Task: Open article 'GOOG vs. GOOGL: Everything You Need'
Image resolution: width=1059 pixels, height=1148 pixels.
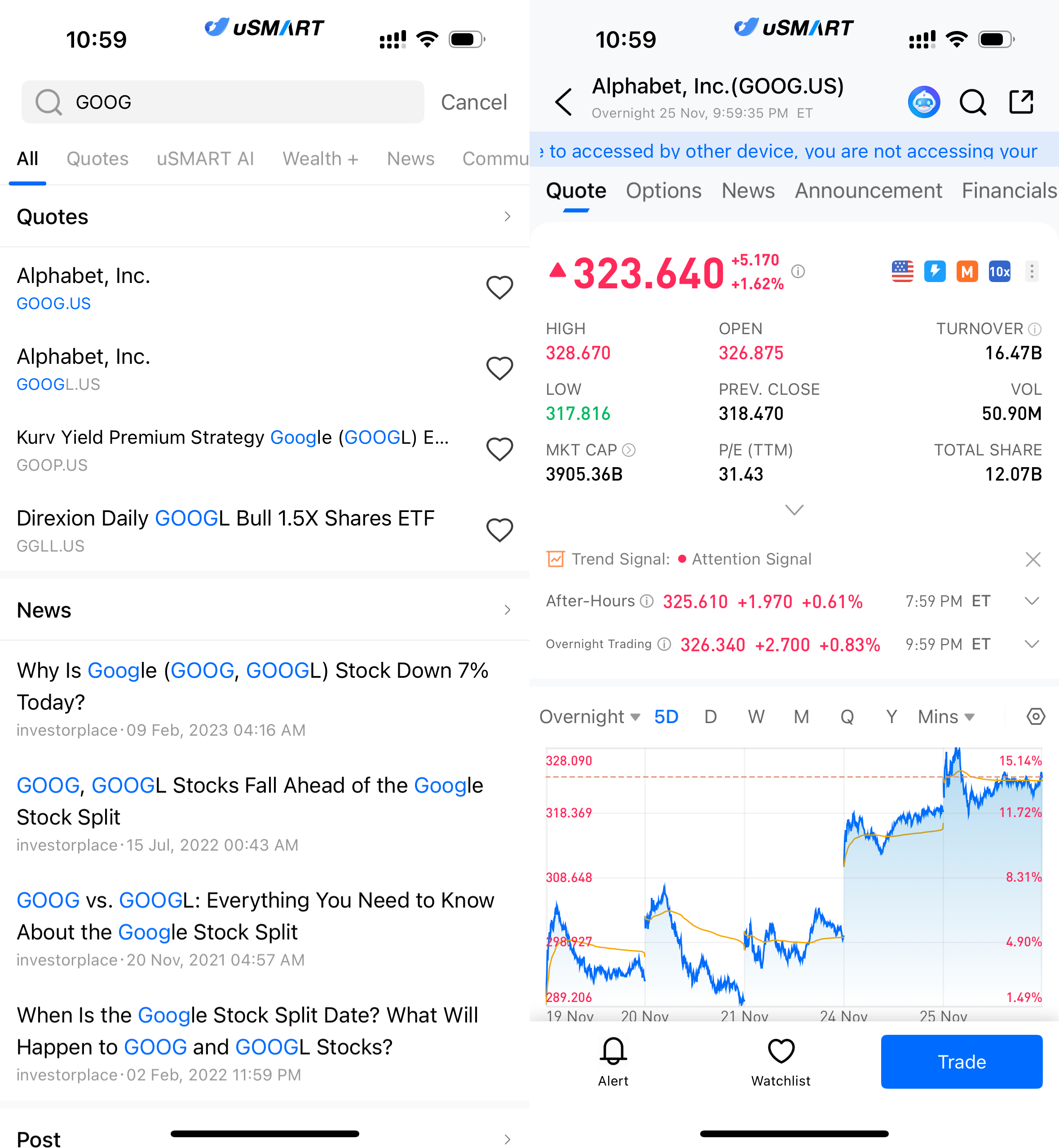Action: tap(255, 916)
